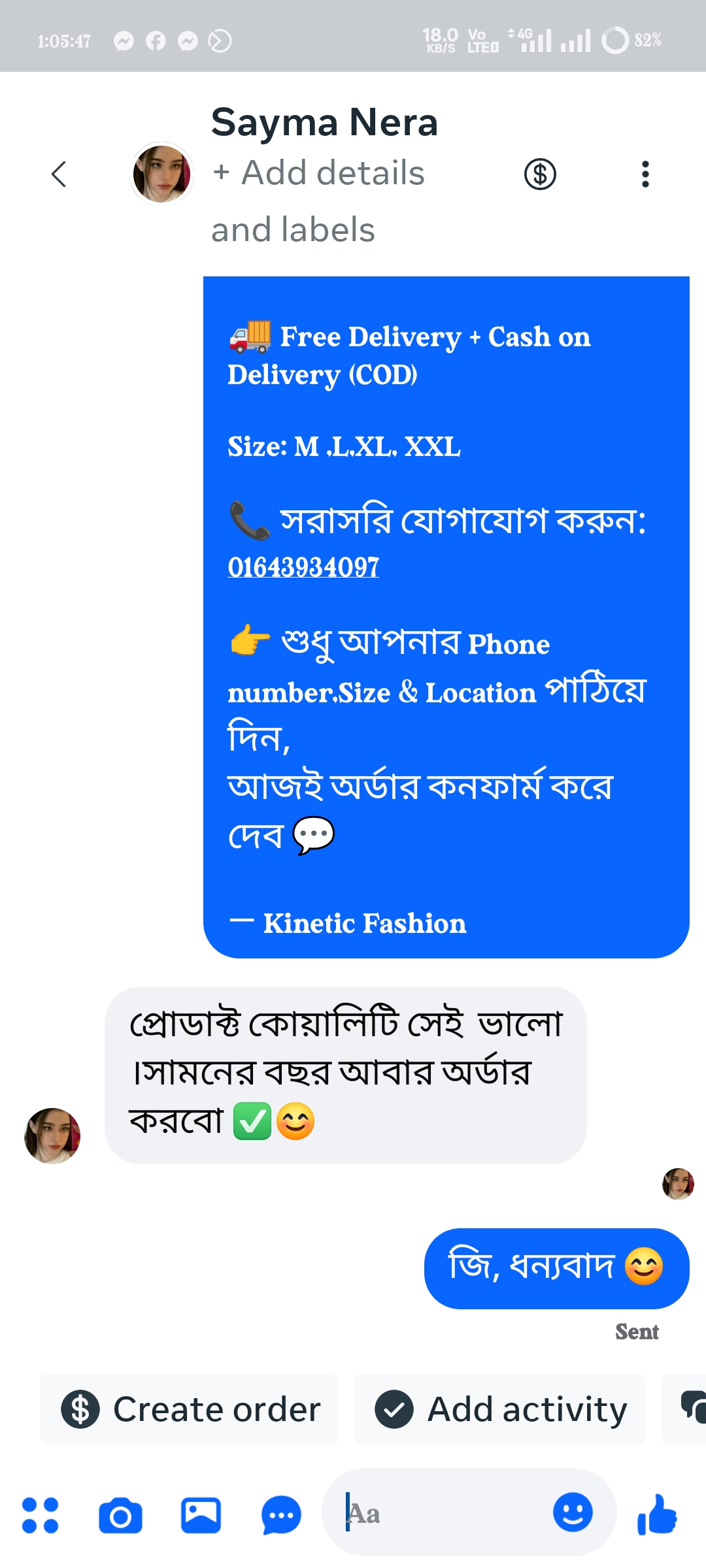Send a thumbs-up like

coord(657,1514)
